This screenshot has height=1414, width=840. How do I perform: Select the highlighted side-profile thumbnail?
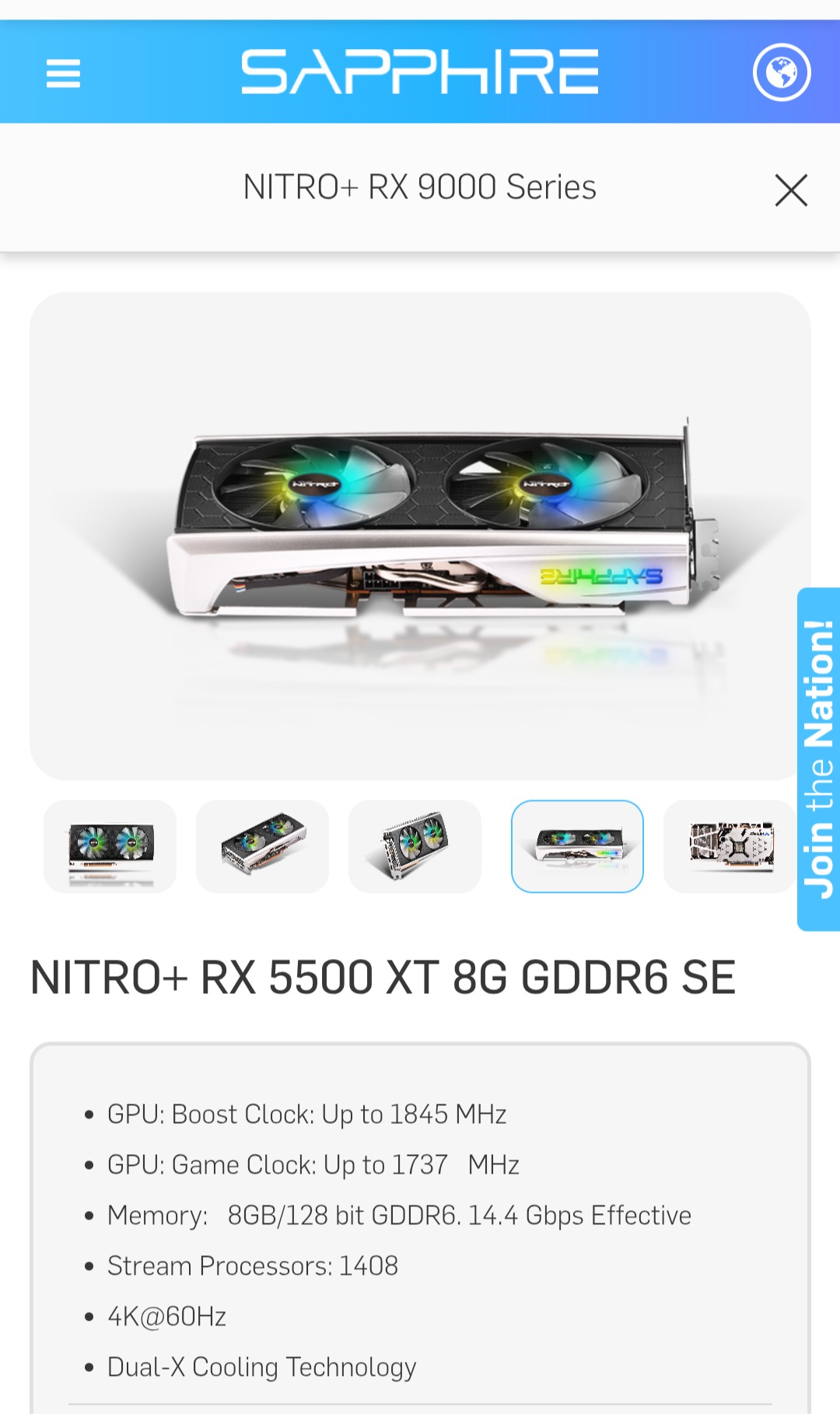coord(577,846)
